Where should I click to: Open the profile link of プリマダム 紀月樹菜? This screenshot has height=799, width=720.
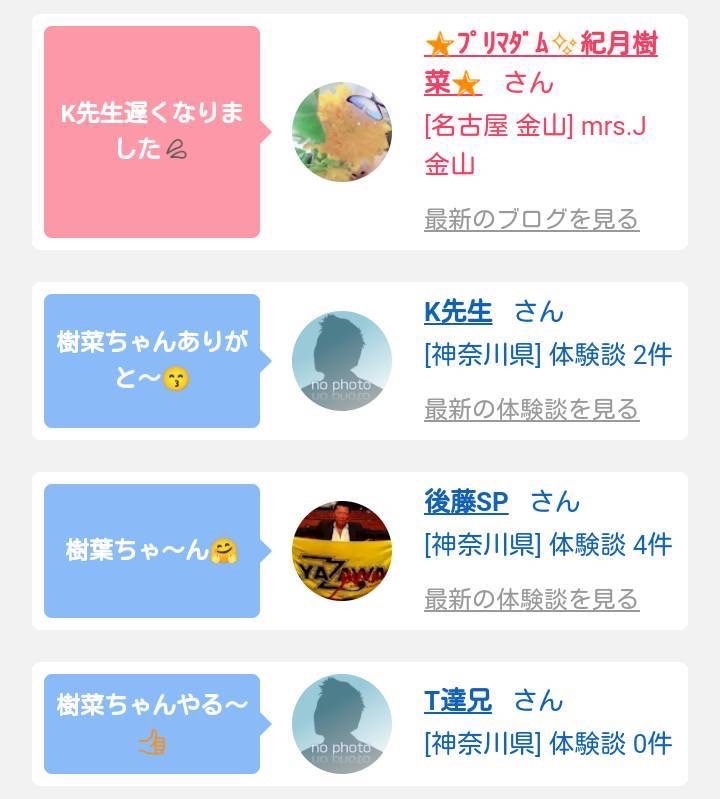coord(541,63)
